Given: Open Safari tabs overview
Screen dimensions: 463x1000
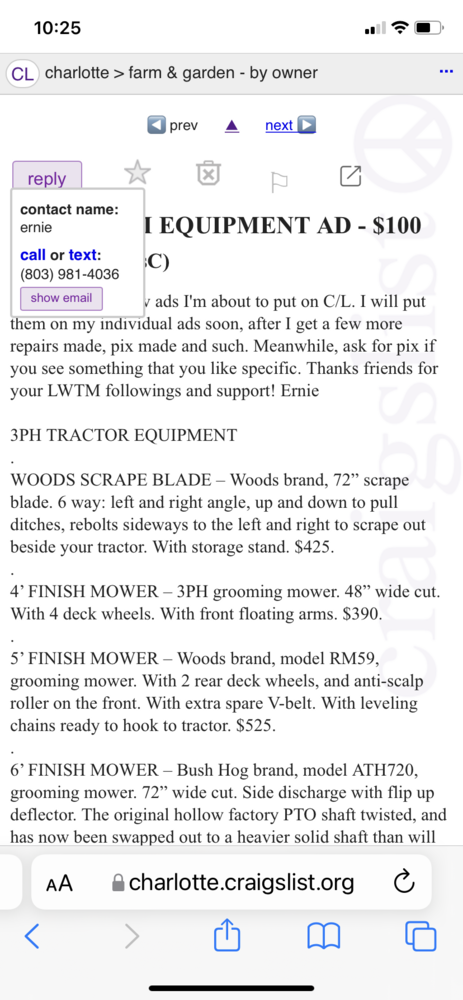Looking at the screenshot, I should 421,936.
